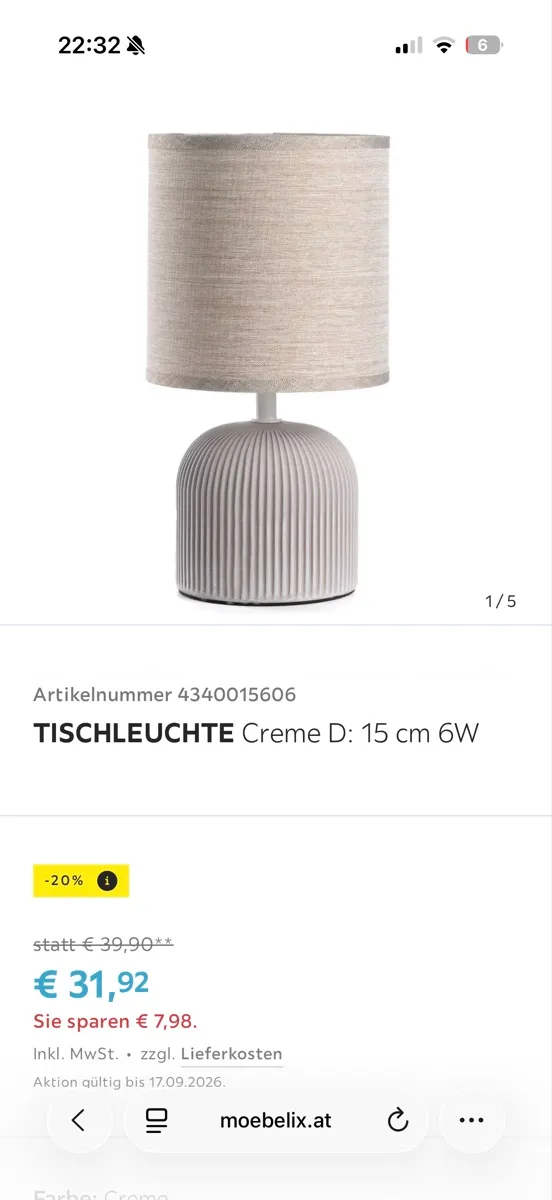The image size is (552, 1200).
Task: Open the browser's three-dot more menu
Action: click(x=471, y=1120)
